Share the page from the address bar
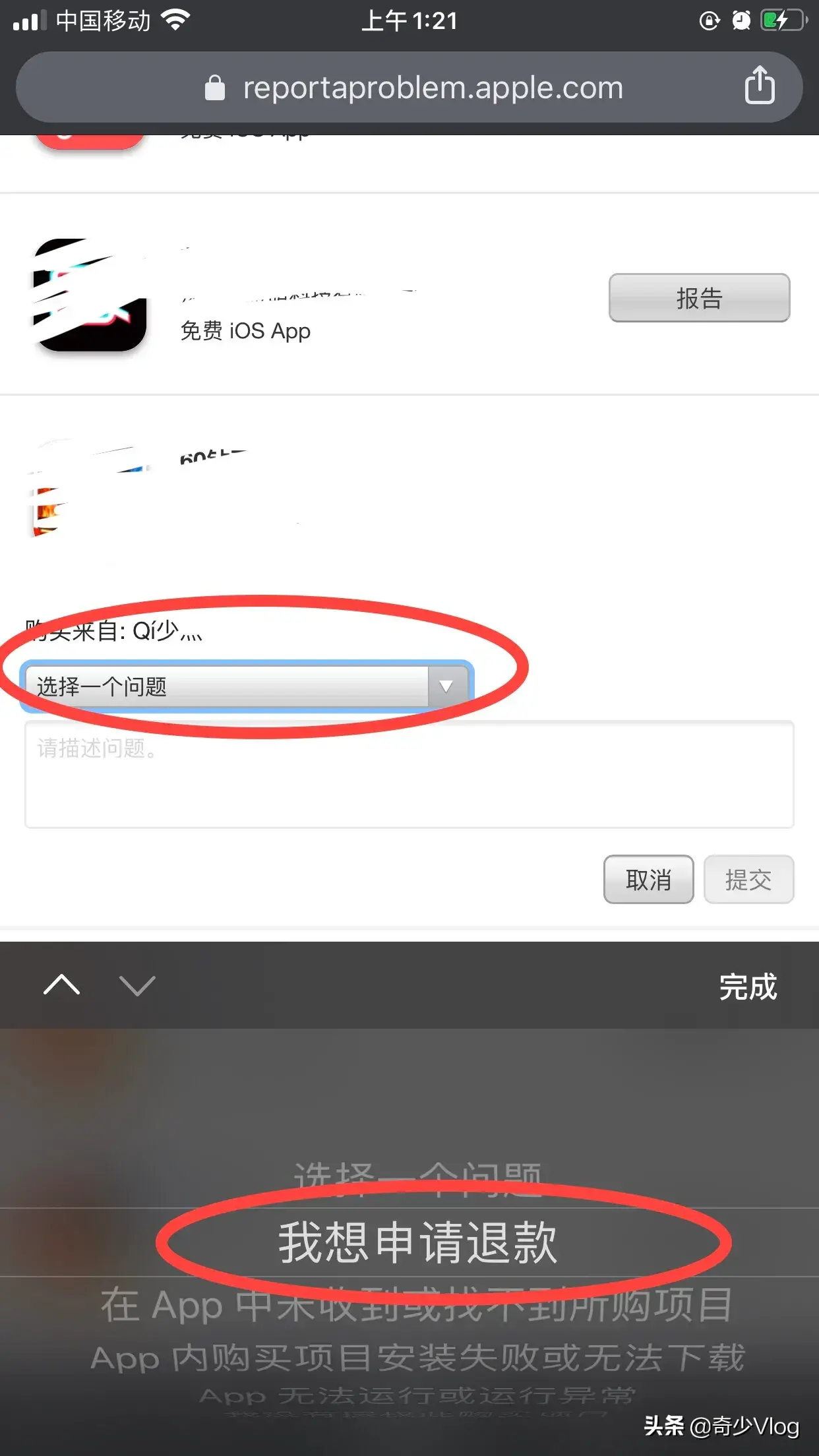 (x=759, y=86)
